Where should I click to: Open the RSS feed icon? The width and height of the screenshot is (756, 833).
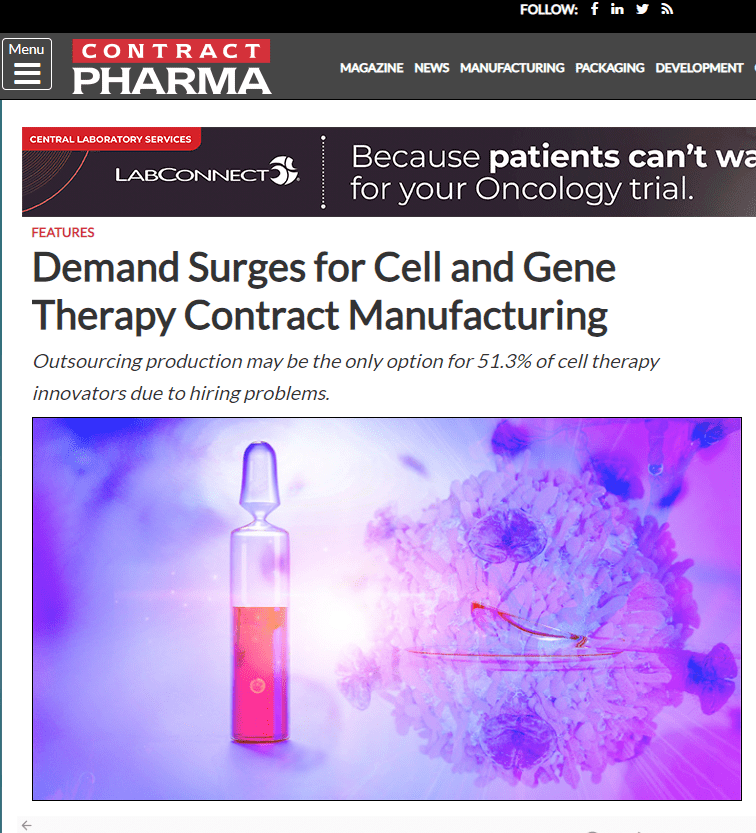(667, 9)
